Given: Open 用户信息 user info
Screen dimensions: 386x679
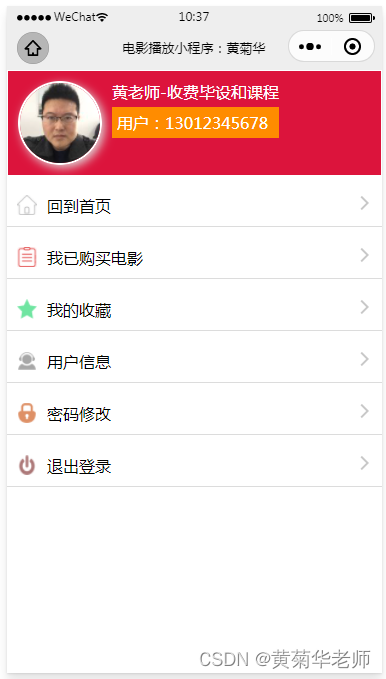Looking at the screenshot, I should pyautogui.click(x=195, y=359).
